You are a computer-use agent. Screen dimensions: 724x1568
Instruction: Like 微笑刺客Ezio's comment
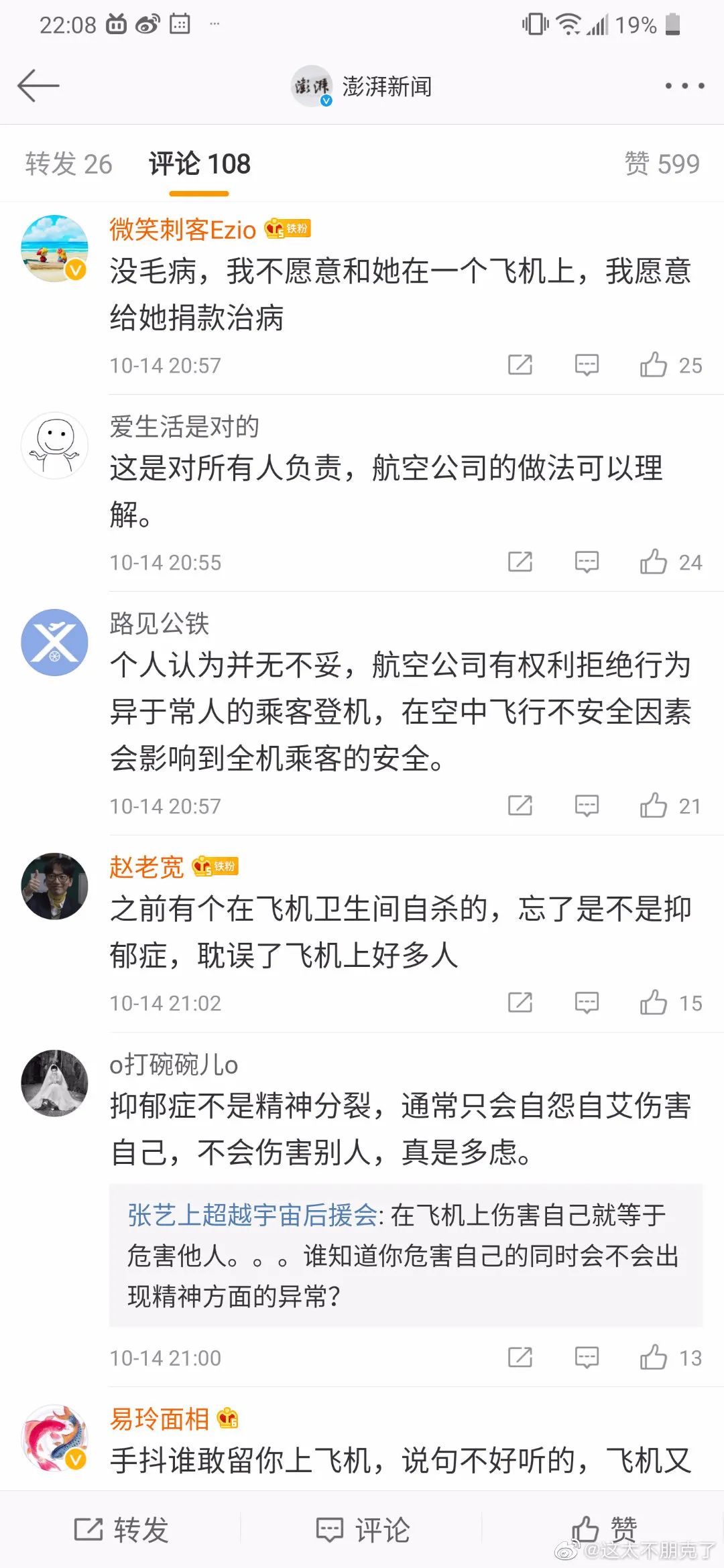tap(654, 365)
